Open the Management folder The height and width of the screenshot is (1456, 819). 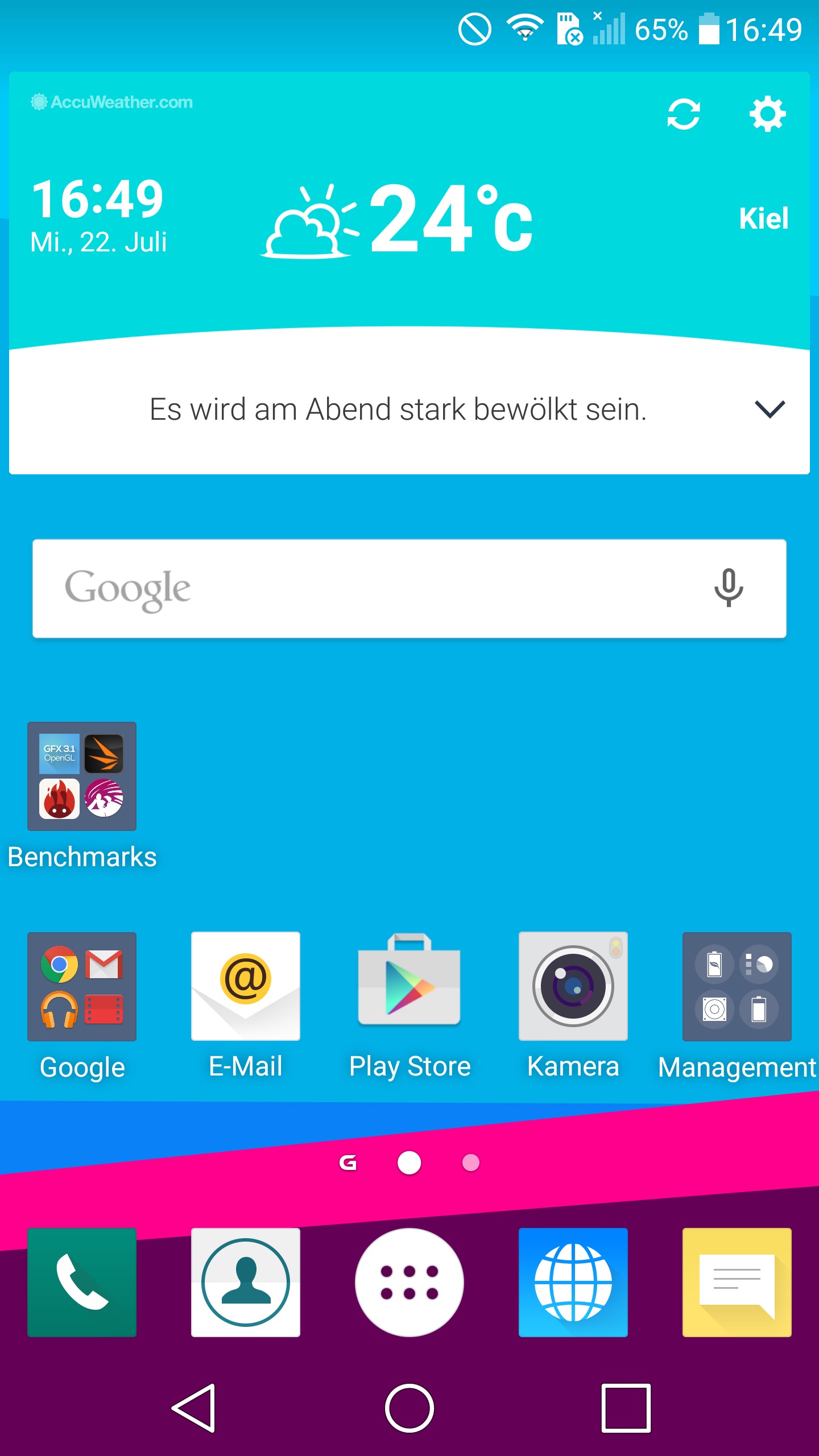(x=737, y=987)
